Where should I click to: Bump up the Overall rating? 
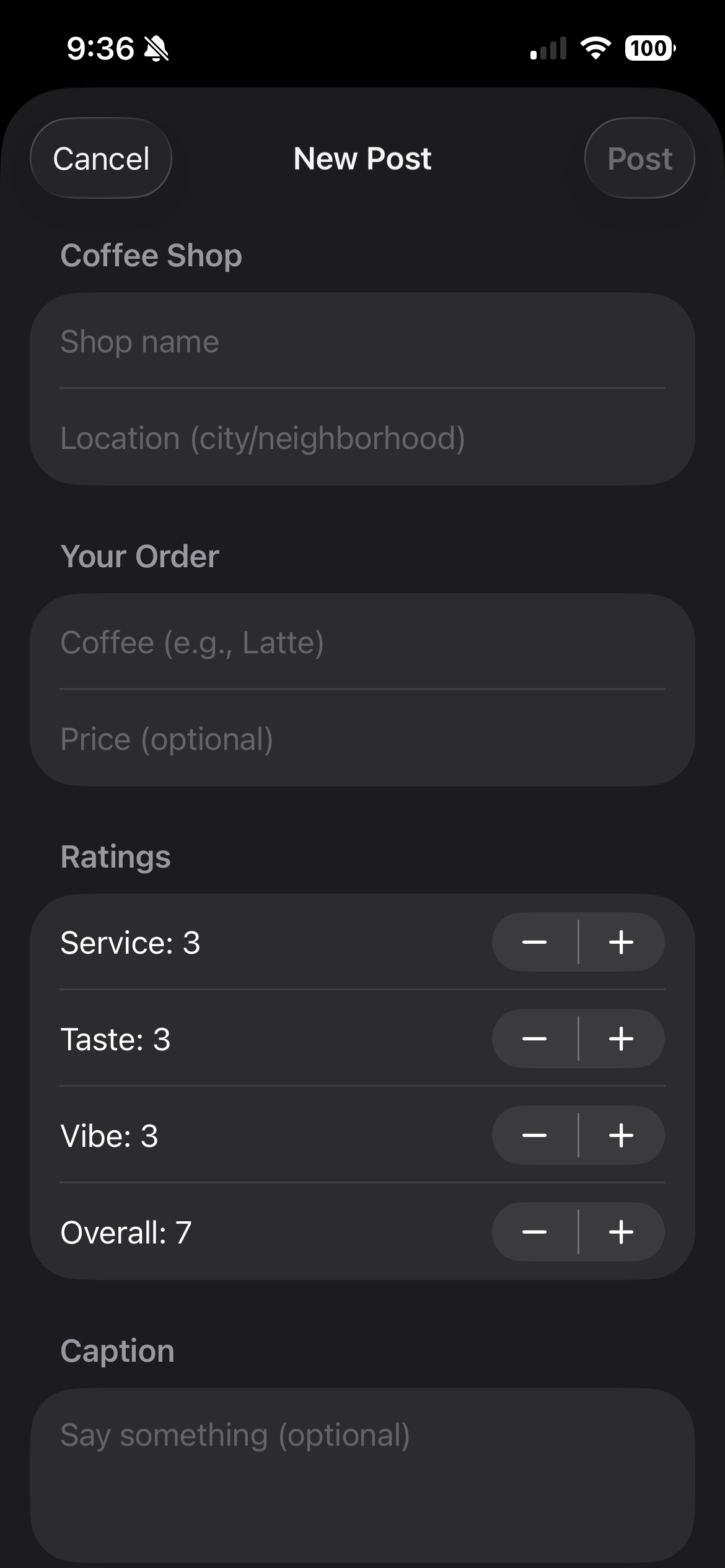(622, 1232)
